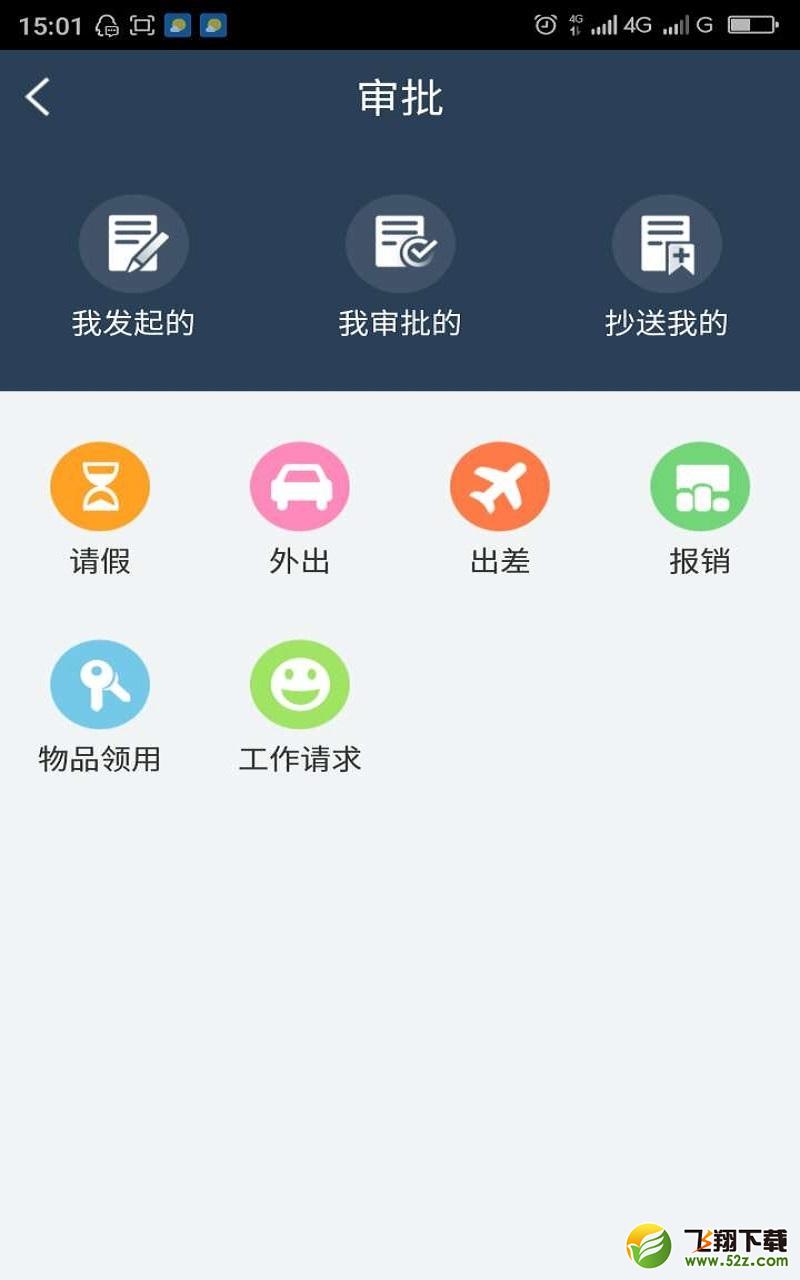Open the 报销 reimbursement form

pyautogui.click(x=700, y=509)
